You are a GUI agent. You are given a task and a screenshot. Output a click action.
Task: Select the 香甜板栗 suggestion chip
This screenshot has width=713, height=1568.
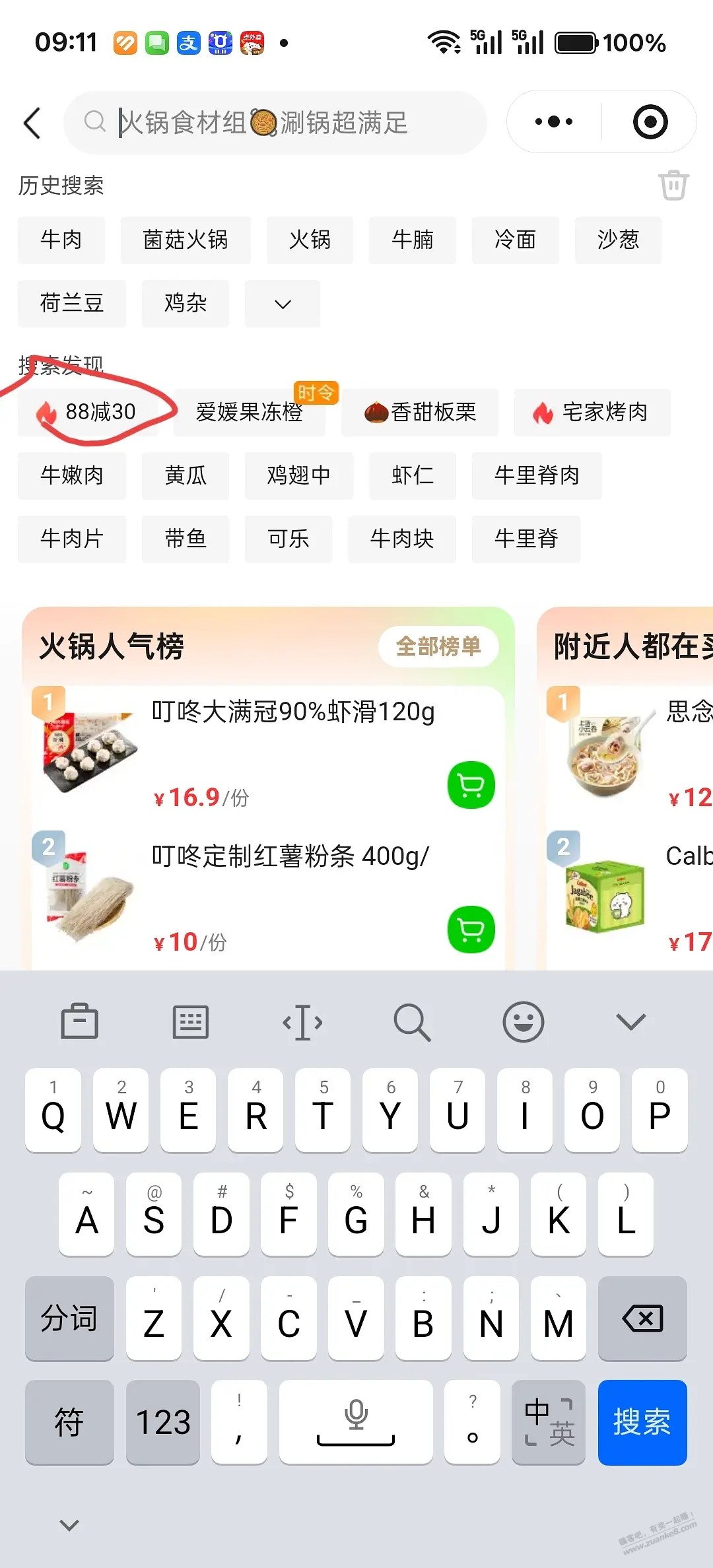[x=420, y=412]
